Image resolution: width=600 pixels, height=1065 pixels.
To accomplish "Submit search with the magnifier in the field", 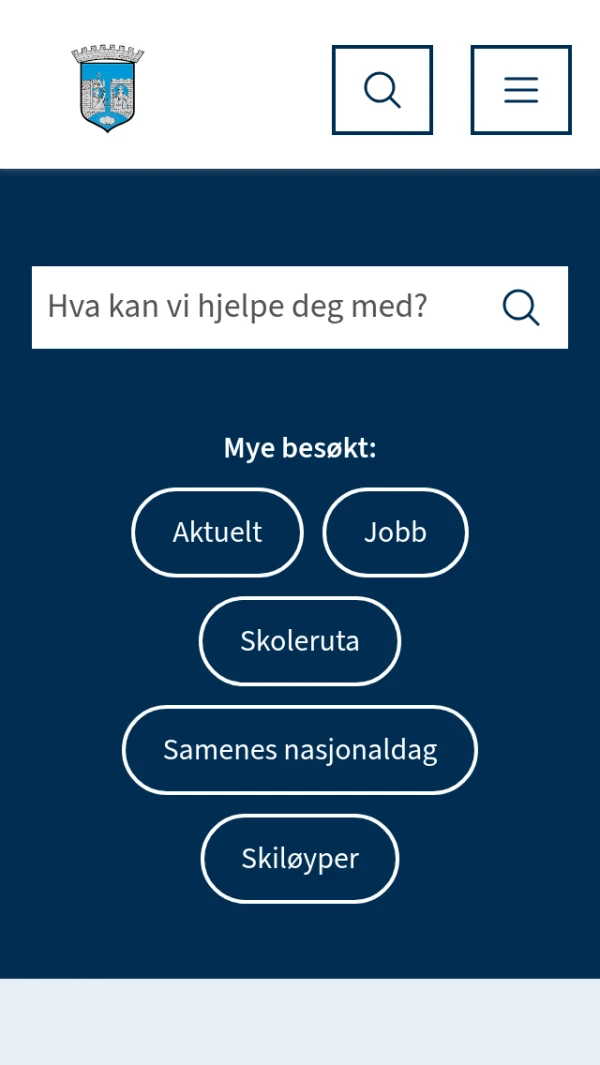I will click(521, 307).
